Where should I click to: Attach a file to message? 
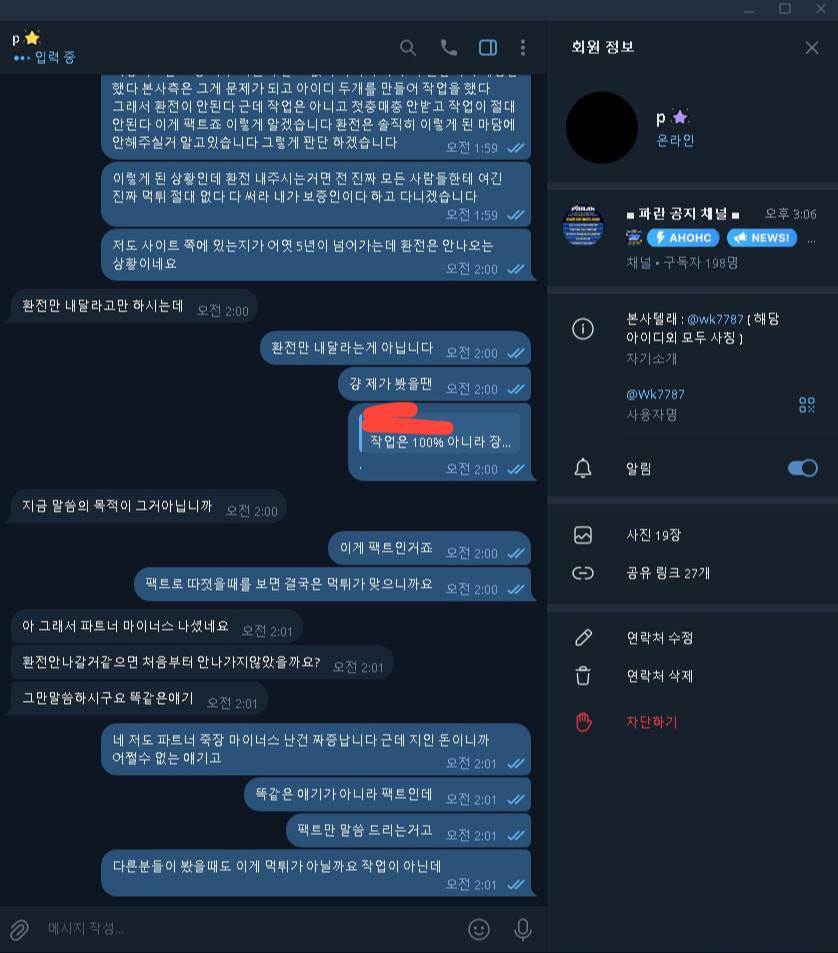pyautogui.click(x=19, y=929)
